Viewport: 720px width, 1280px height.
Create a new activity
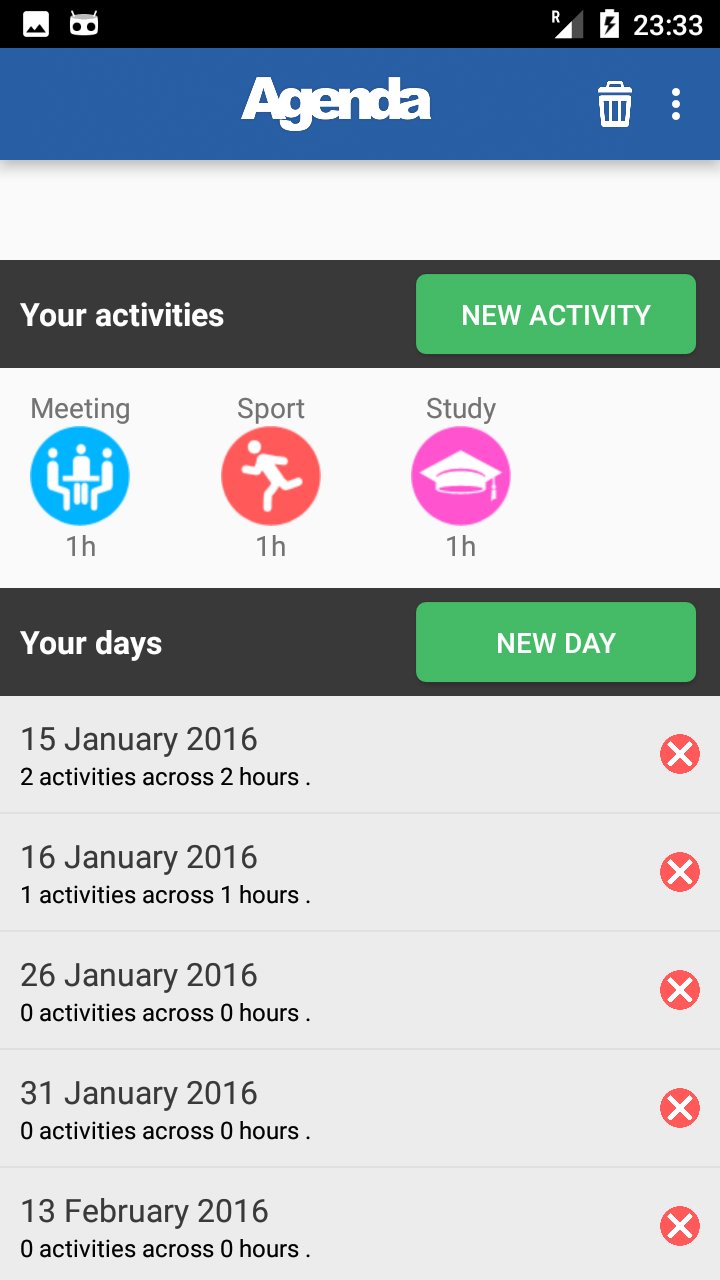tap(555, 314)
